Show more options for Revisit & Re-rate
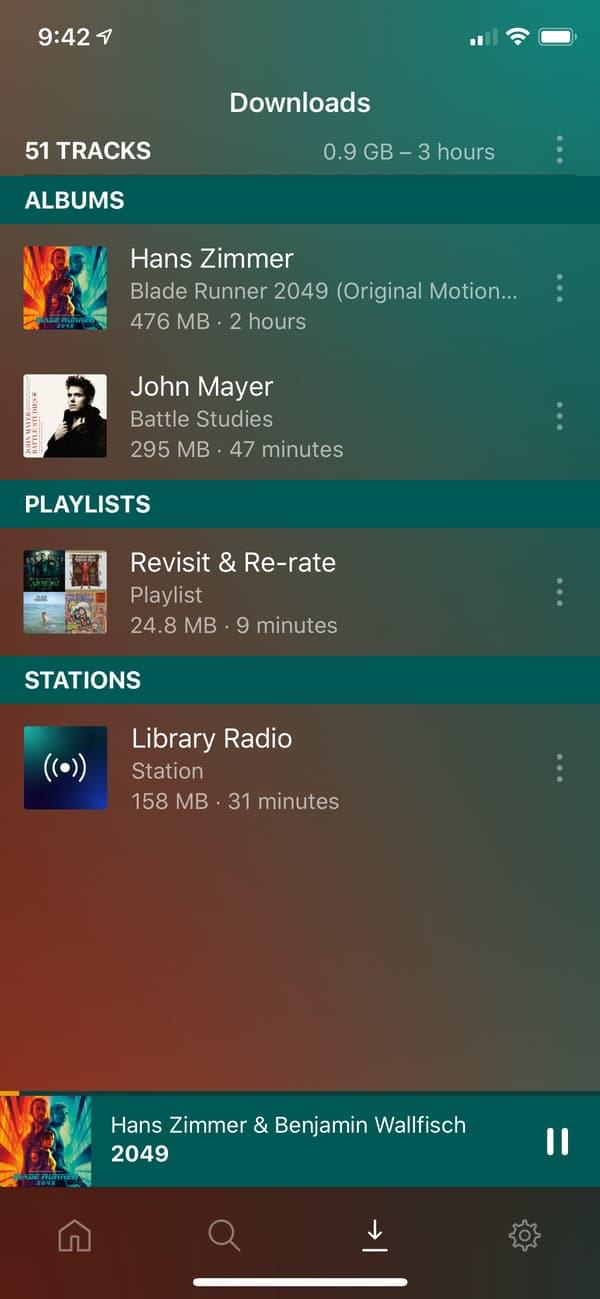600x1299 pixels. [559, 593]
